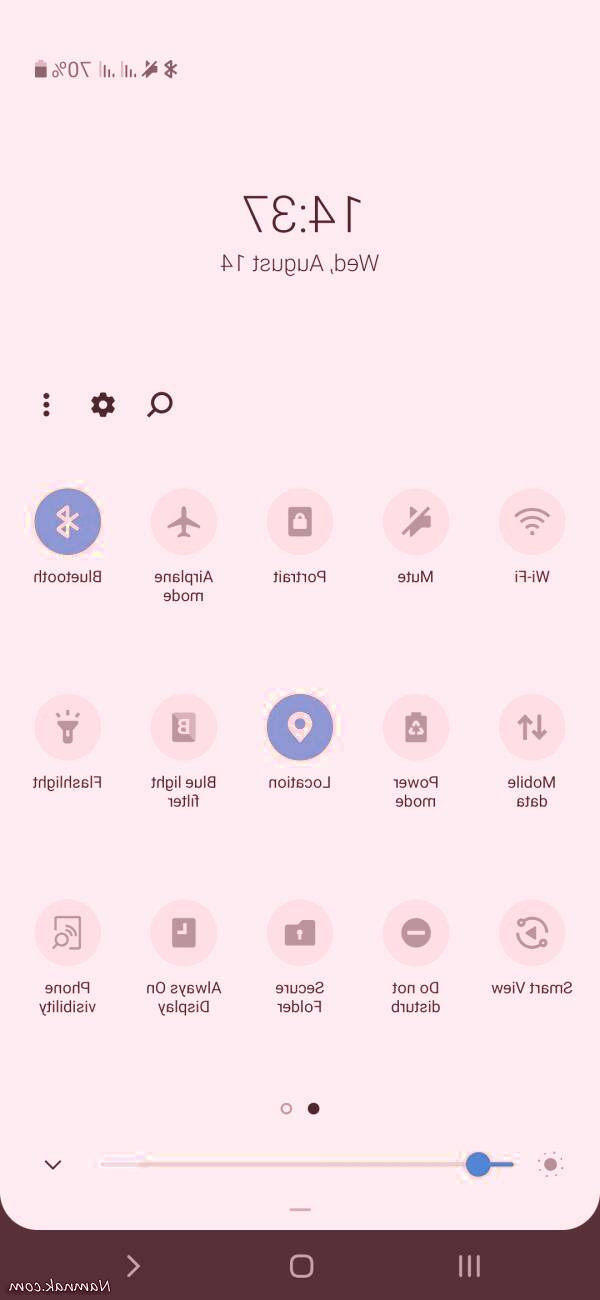The height and width of the screenshot is (1300, 600).
Task: Turn on the Blue light filter
Action: click(x=184, y=727)
